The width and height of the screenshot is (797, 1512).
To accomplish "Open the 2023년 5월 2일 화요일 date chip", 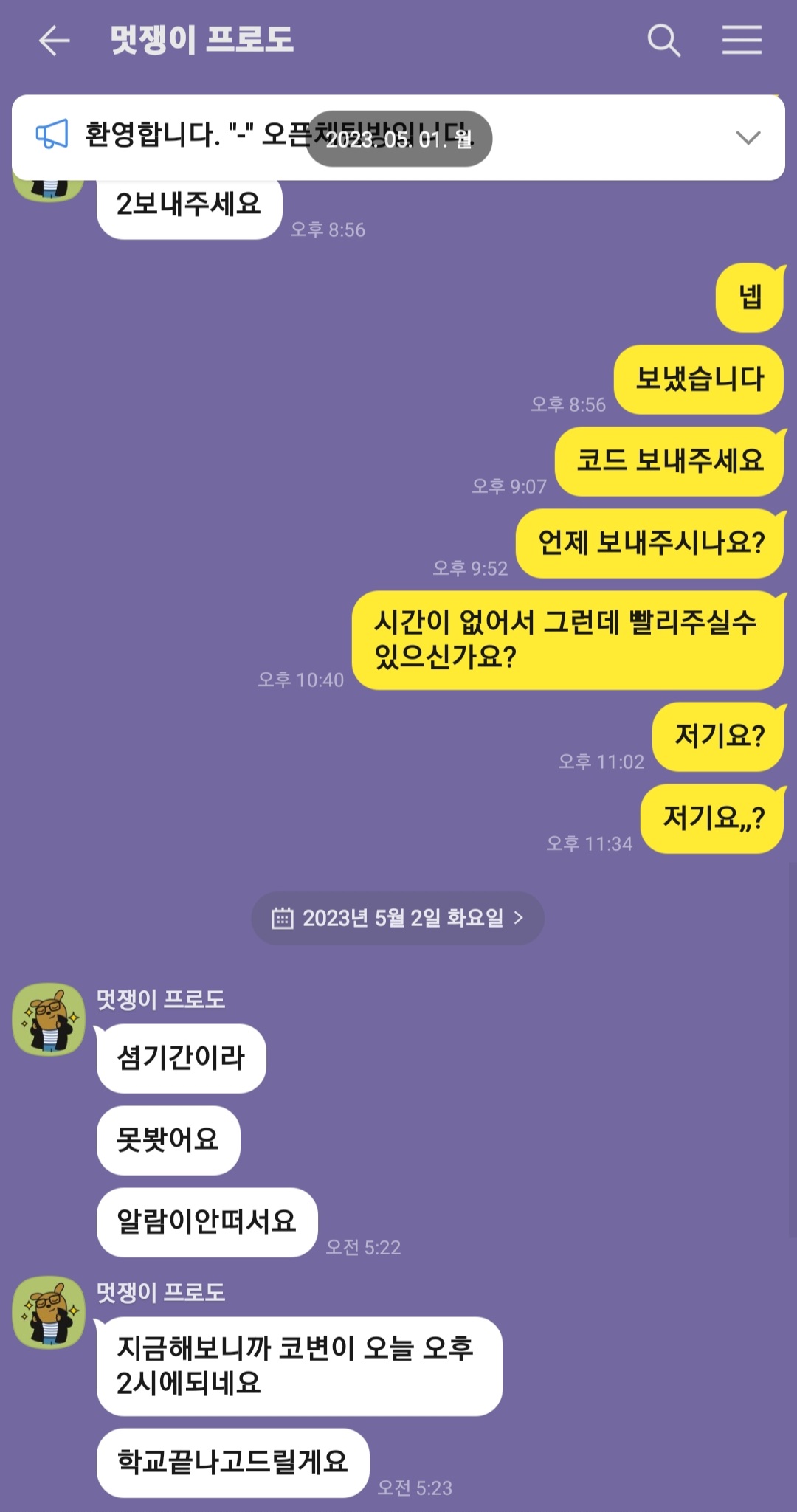I will [398, 918].
